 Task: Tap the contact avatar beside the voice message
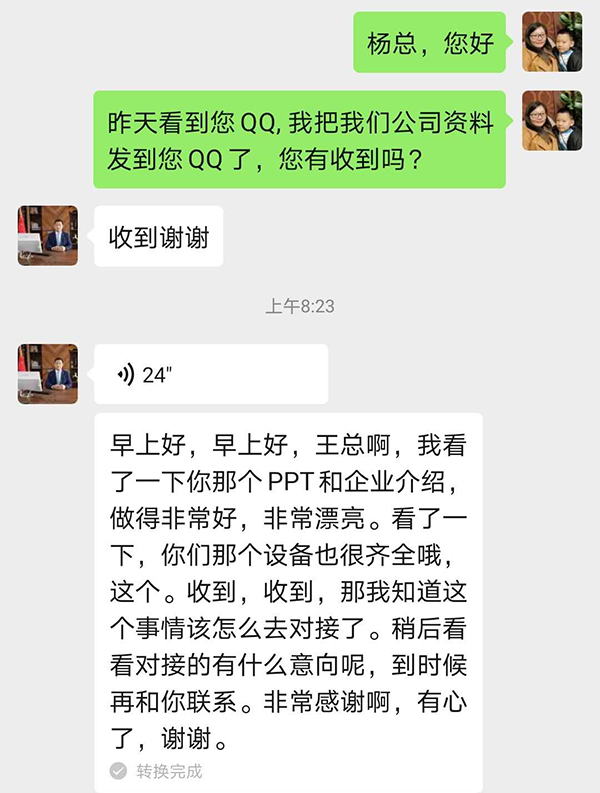point(47,374)
